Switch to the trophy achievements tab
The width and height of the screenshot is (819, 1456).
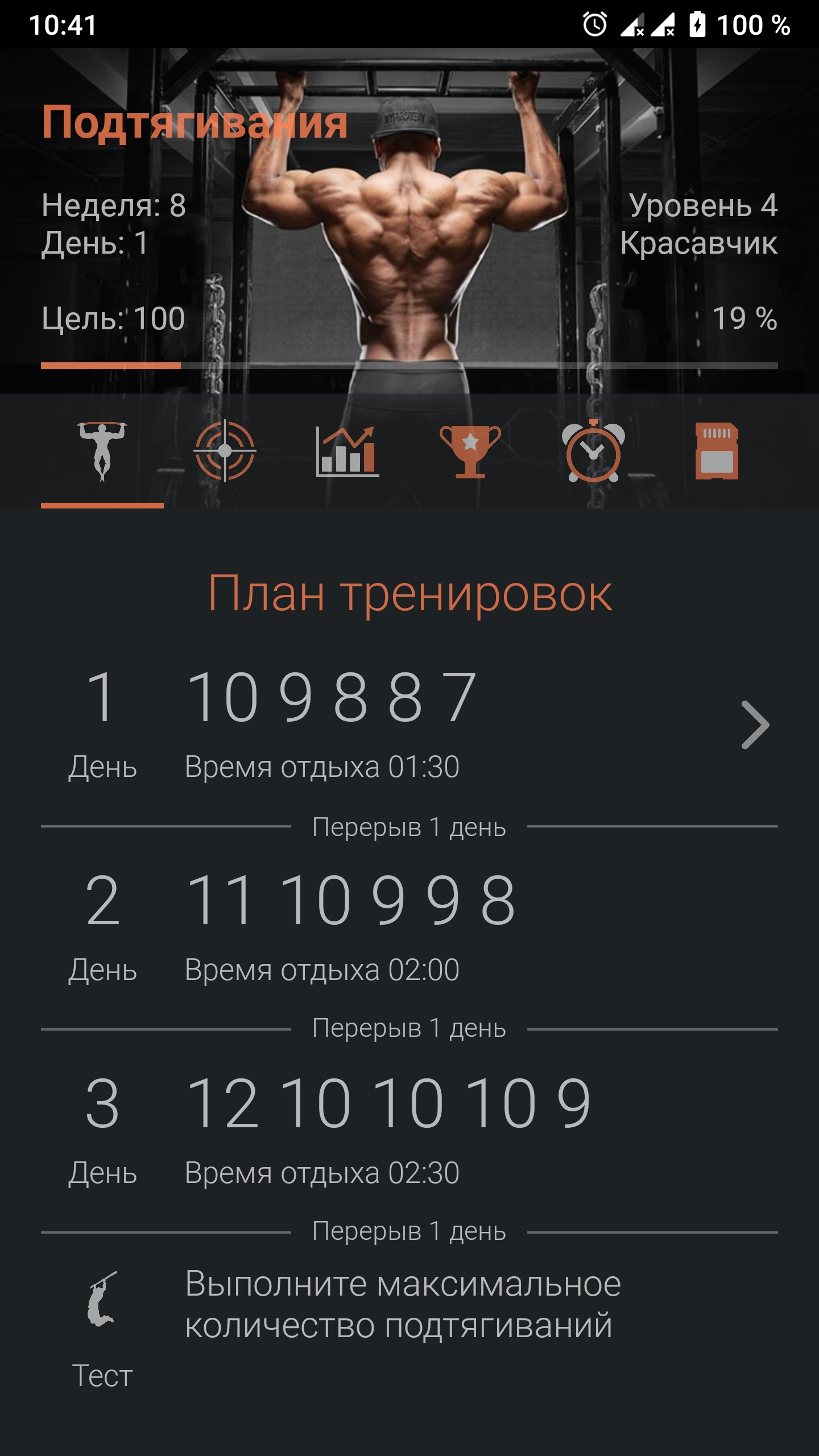470,452
